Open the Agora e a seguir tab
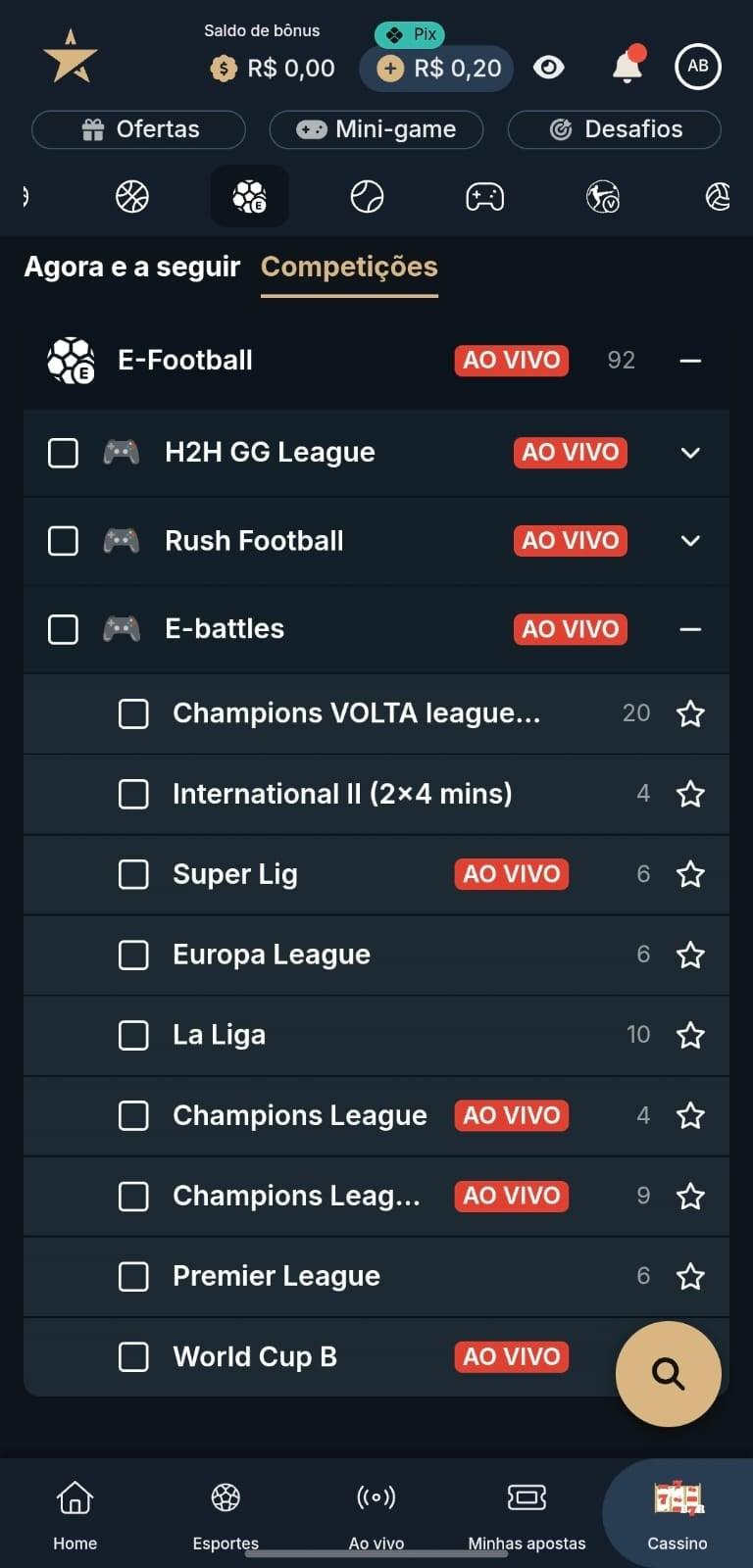This screenshot has width=753, height=1568. point(131,266)
